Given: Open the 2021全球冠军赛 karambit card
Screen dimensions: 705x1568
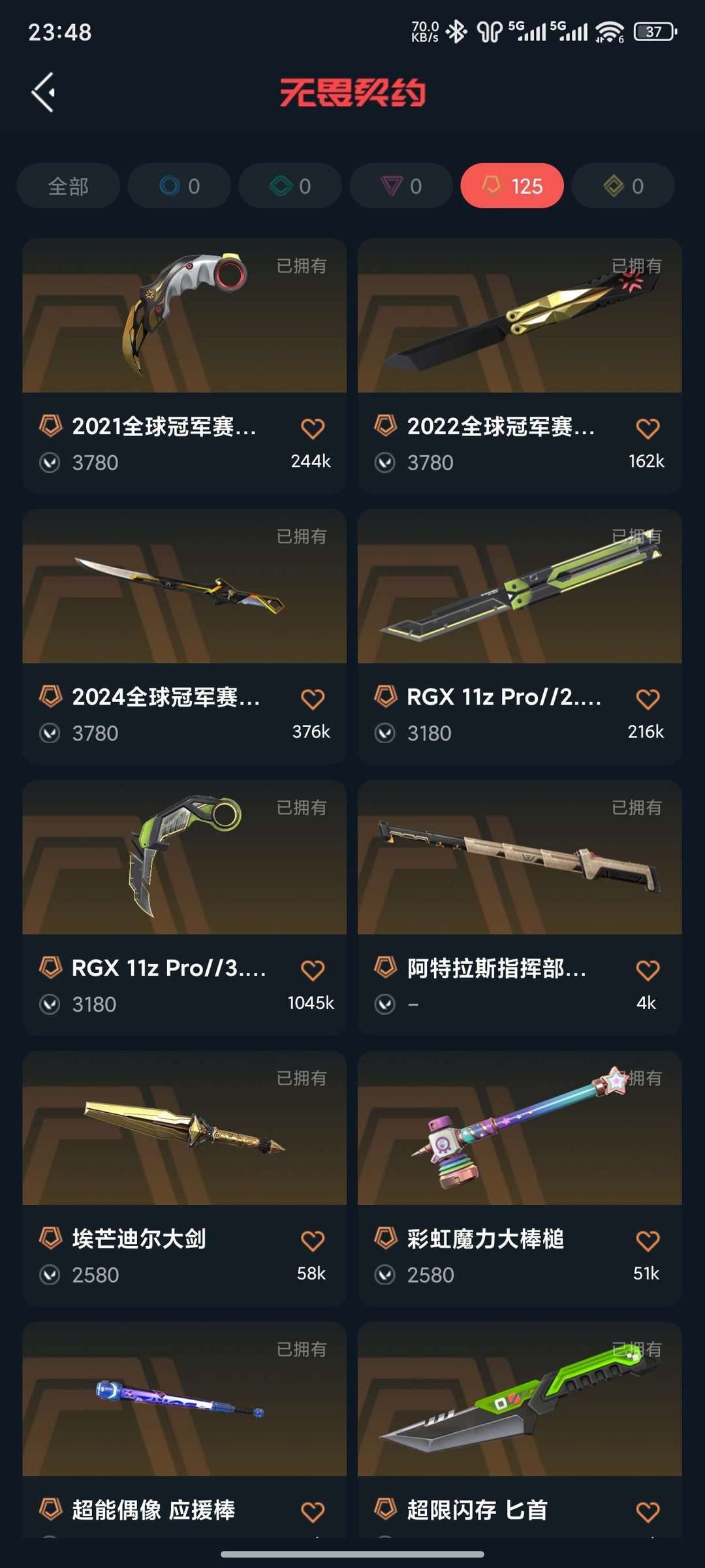Looking at the screenshot, I should pyautogui.click(x=185, y=366).
